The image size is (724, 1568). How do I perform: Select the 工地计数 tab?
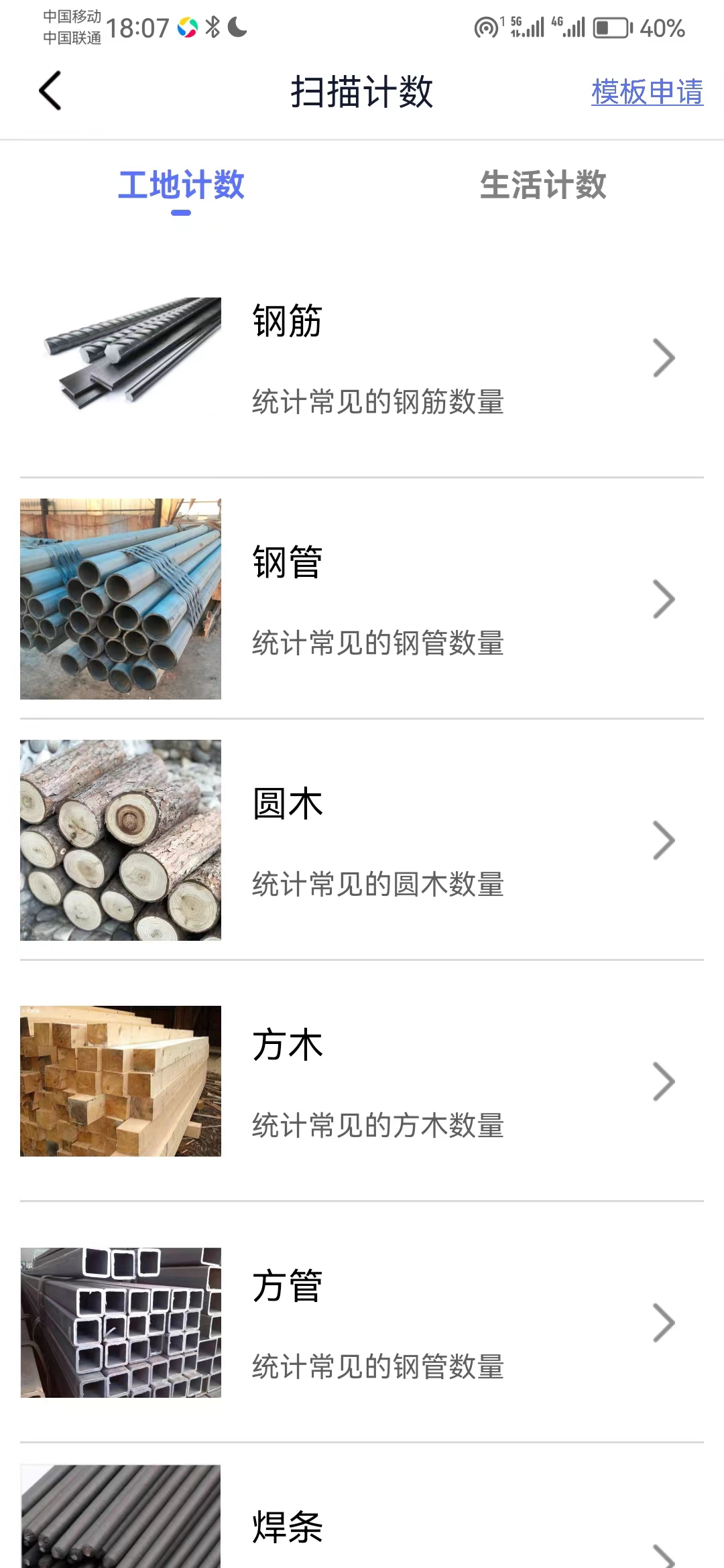tap(180, 187)
